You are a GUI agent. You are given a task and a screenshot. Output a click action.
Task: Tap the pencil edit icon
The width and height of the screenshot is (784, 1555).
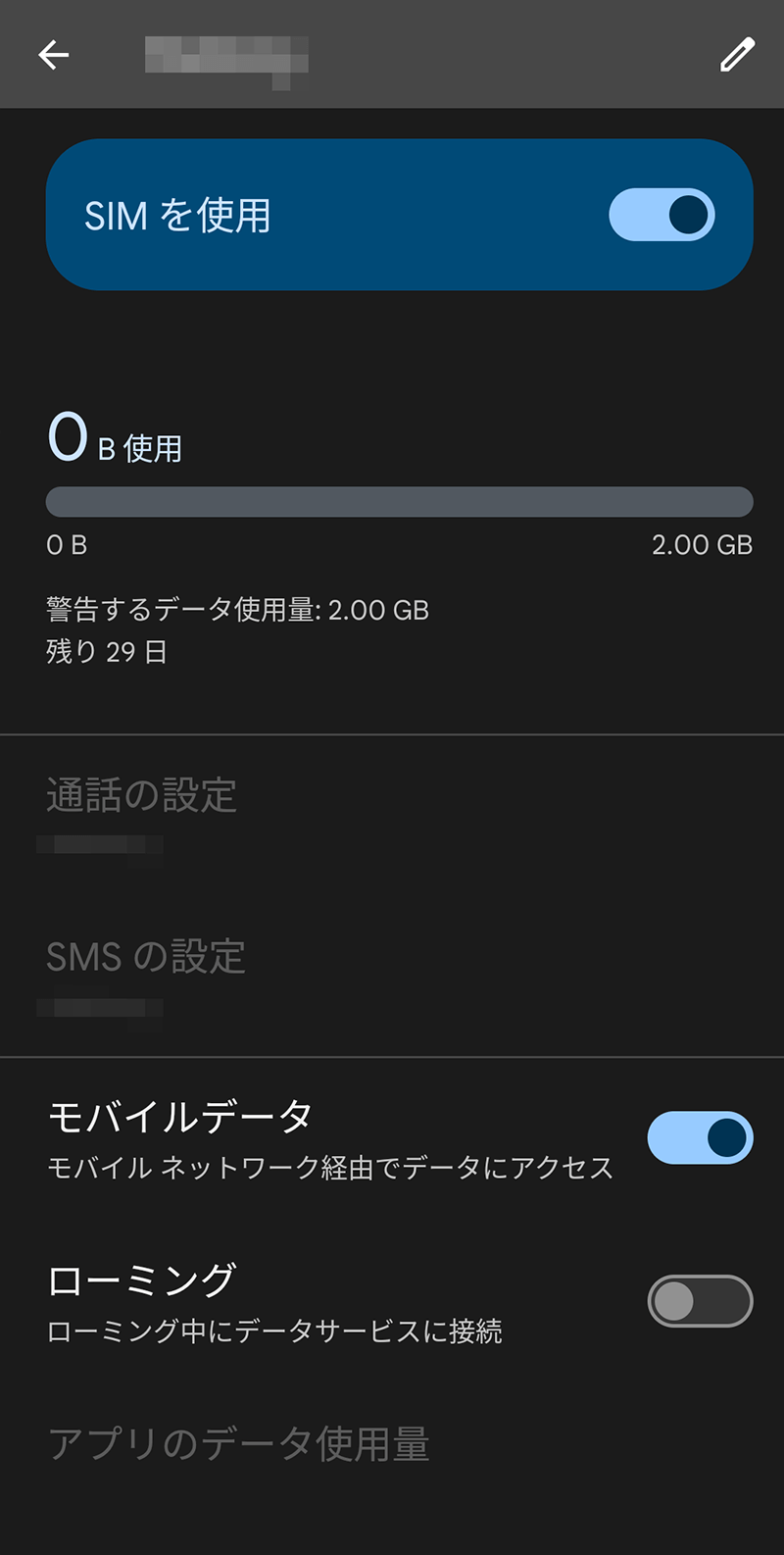737,55
